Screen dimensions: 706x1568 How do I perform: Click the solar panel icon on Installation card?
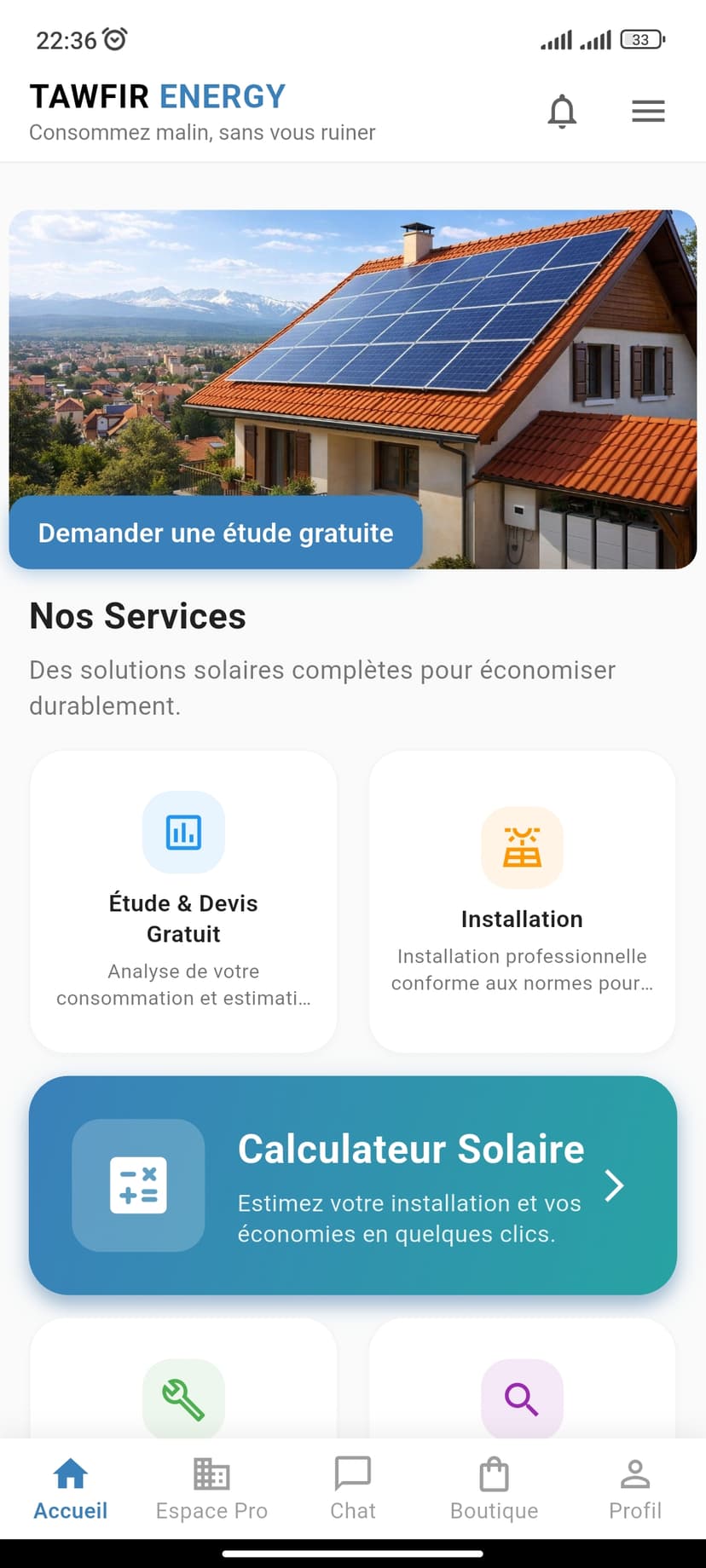pos(522,848)
